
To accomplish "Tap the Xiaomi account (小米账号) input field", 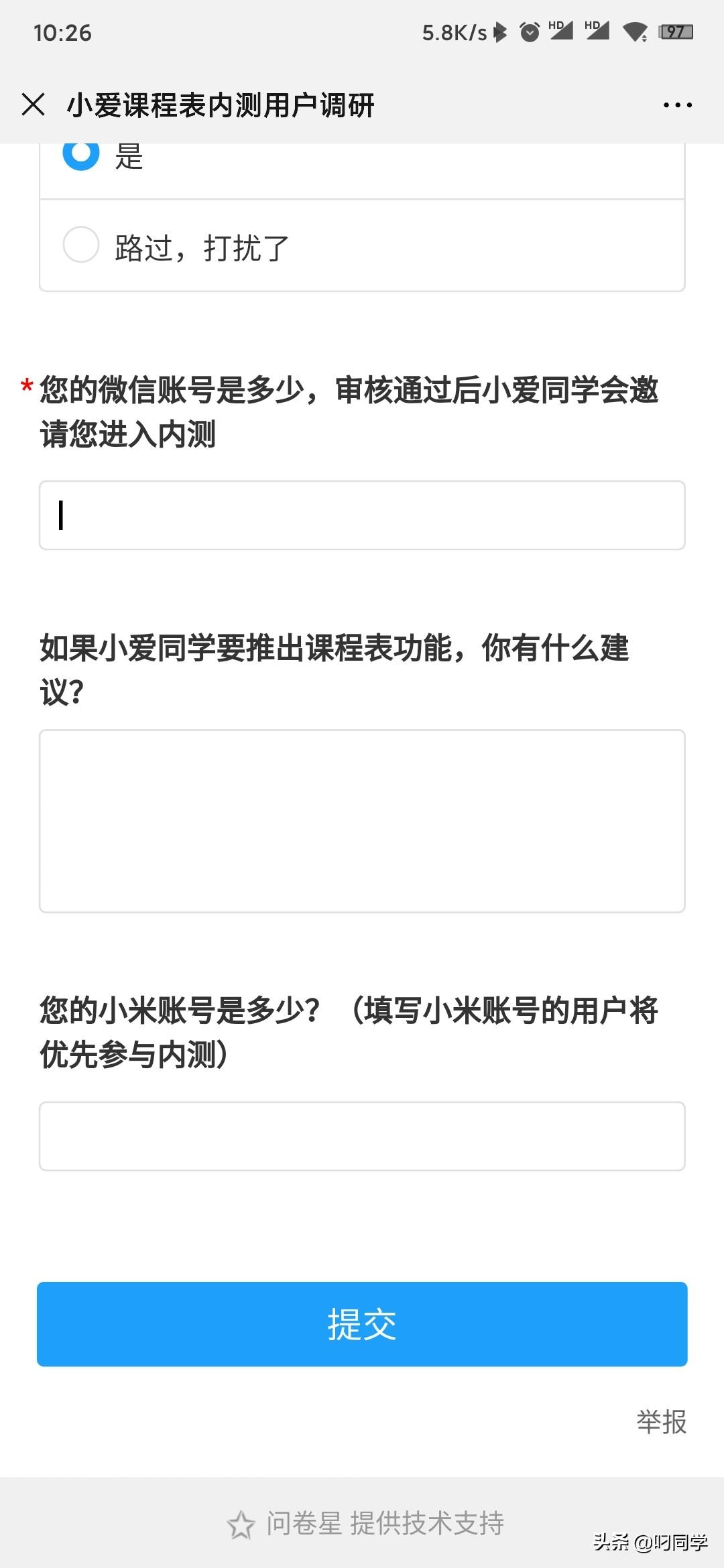I will point(362,1136).
